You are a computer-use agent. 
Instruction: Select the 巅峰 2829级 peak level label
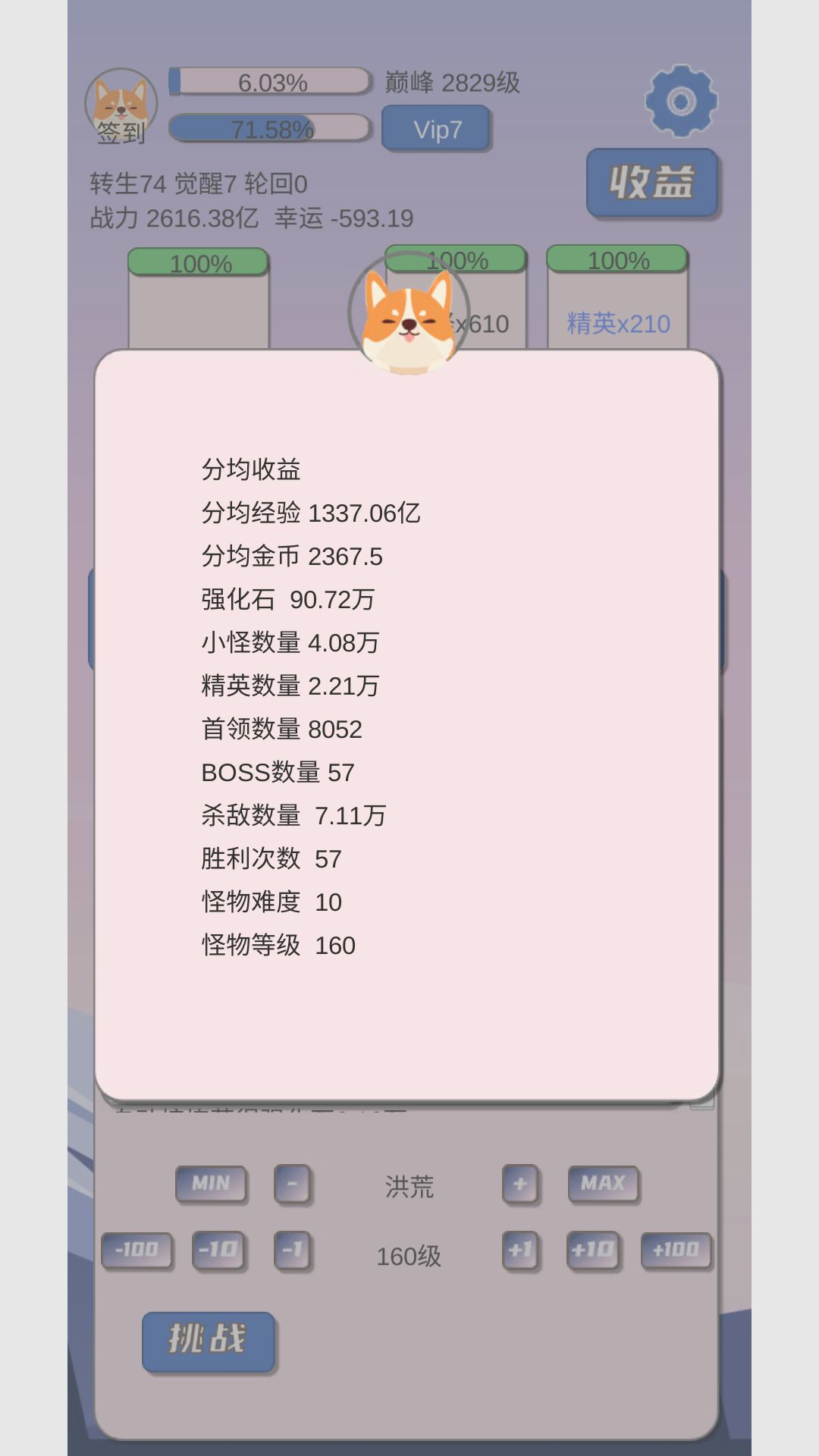(x=452, y=84)
